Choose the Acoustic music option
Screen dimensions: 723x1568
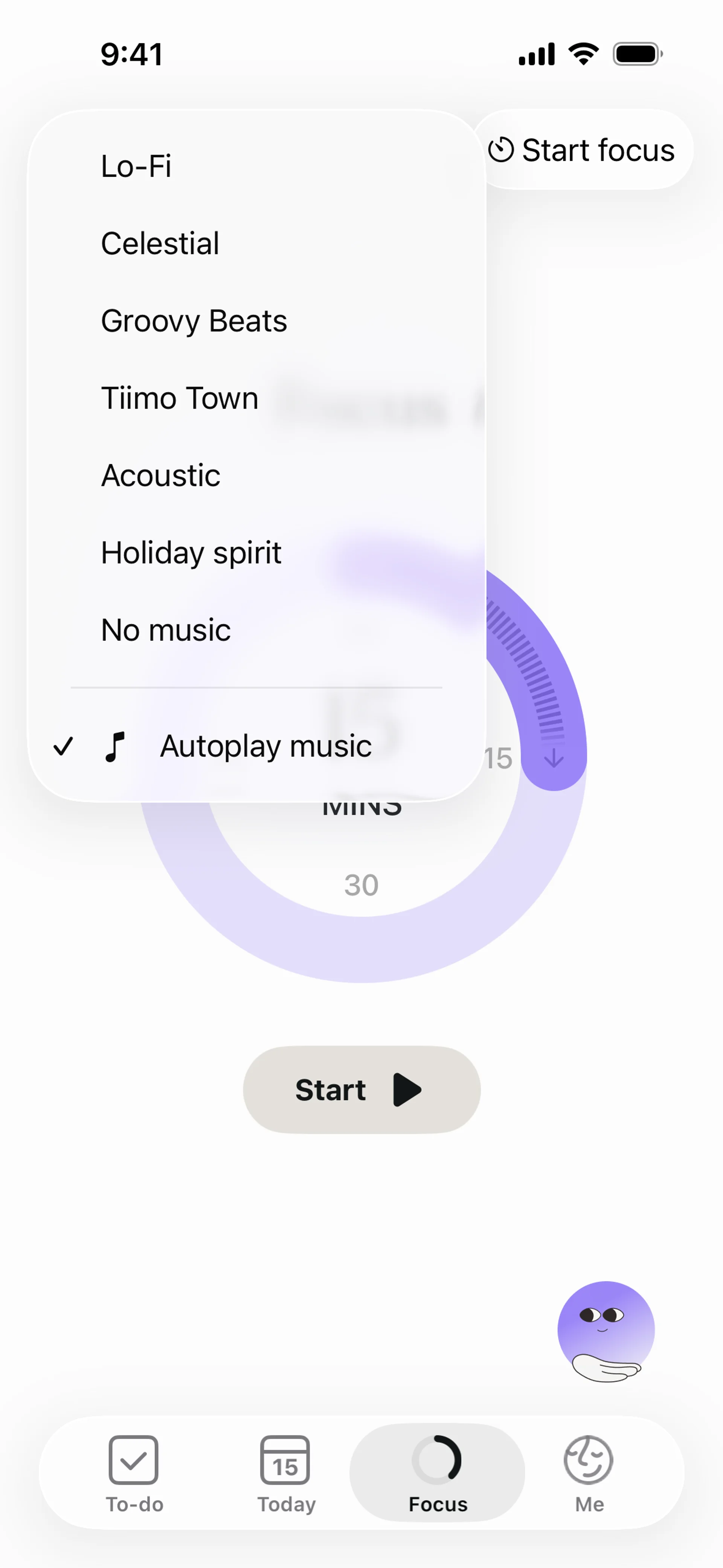click(x=161, y=475)
